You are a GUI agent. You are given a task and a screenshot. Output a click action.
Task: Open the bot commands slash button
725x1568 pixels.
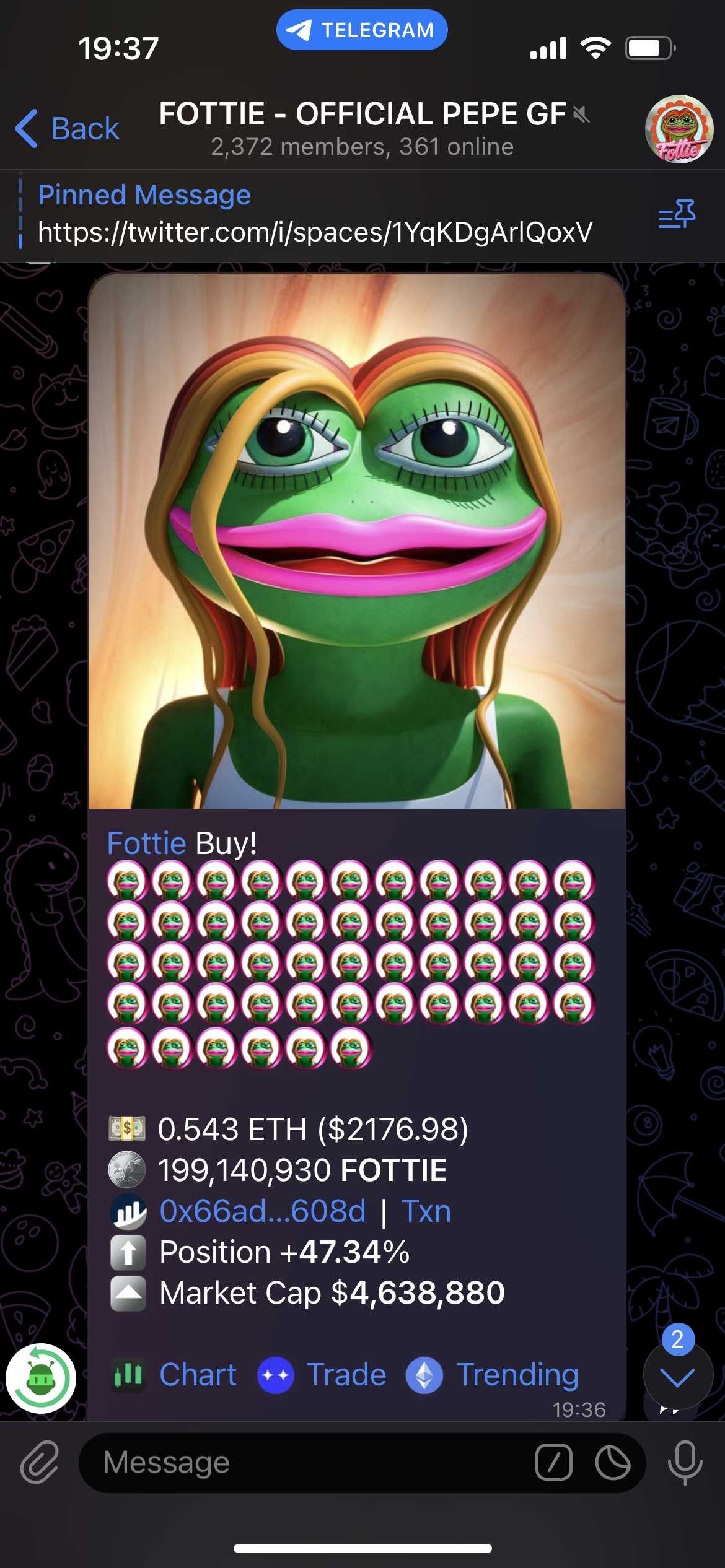tap(554, 1463)
